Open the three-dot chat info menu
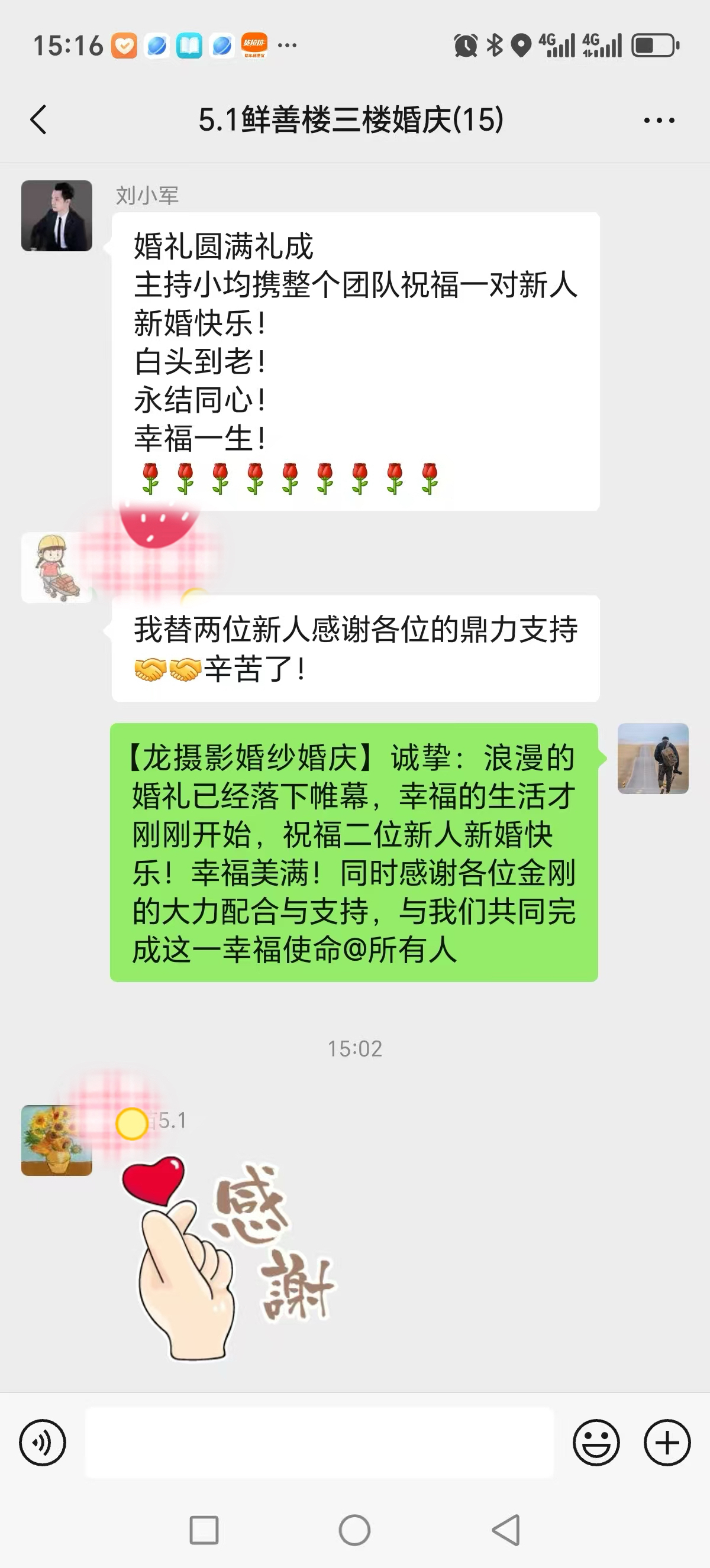The image size is (710, 1568). [660, 121]
